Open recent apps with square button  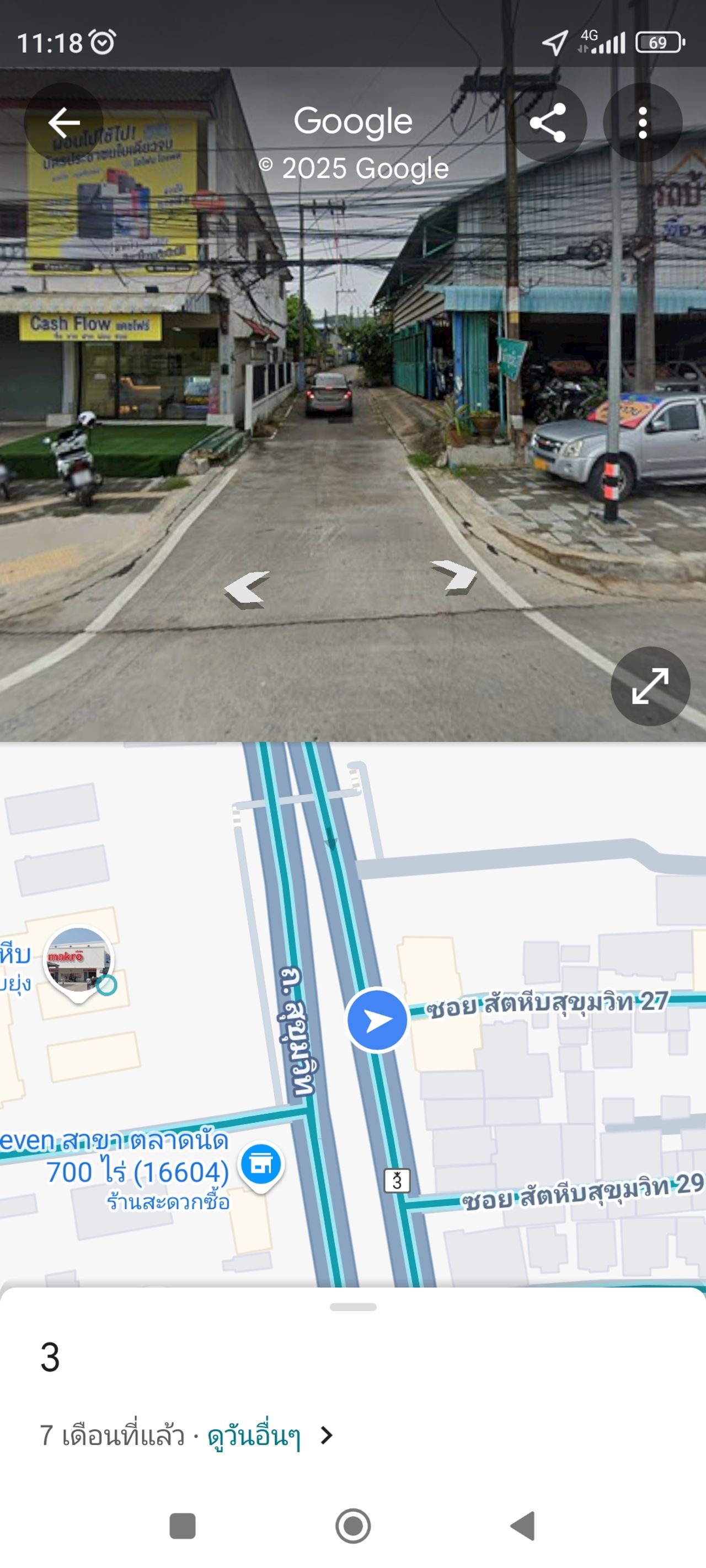tap(182, 1526)
